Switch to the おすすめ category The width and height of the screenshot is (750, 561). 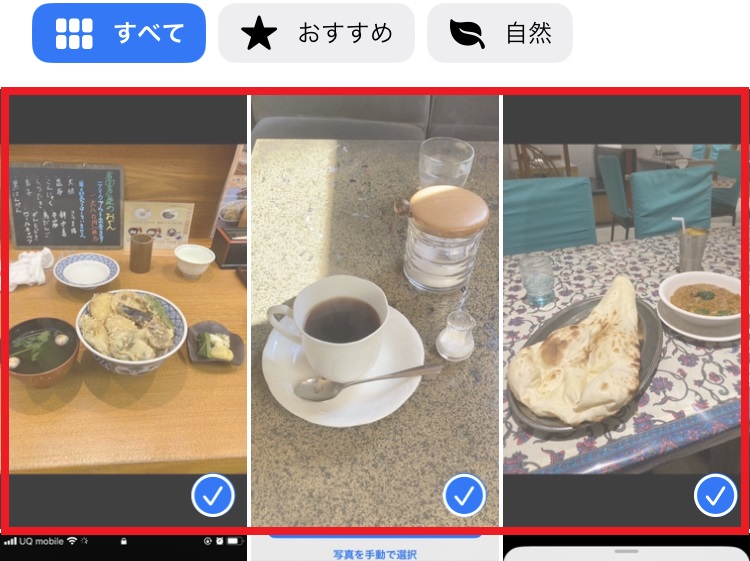316,33
